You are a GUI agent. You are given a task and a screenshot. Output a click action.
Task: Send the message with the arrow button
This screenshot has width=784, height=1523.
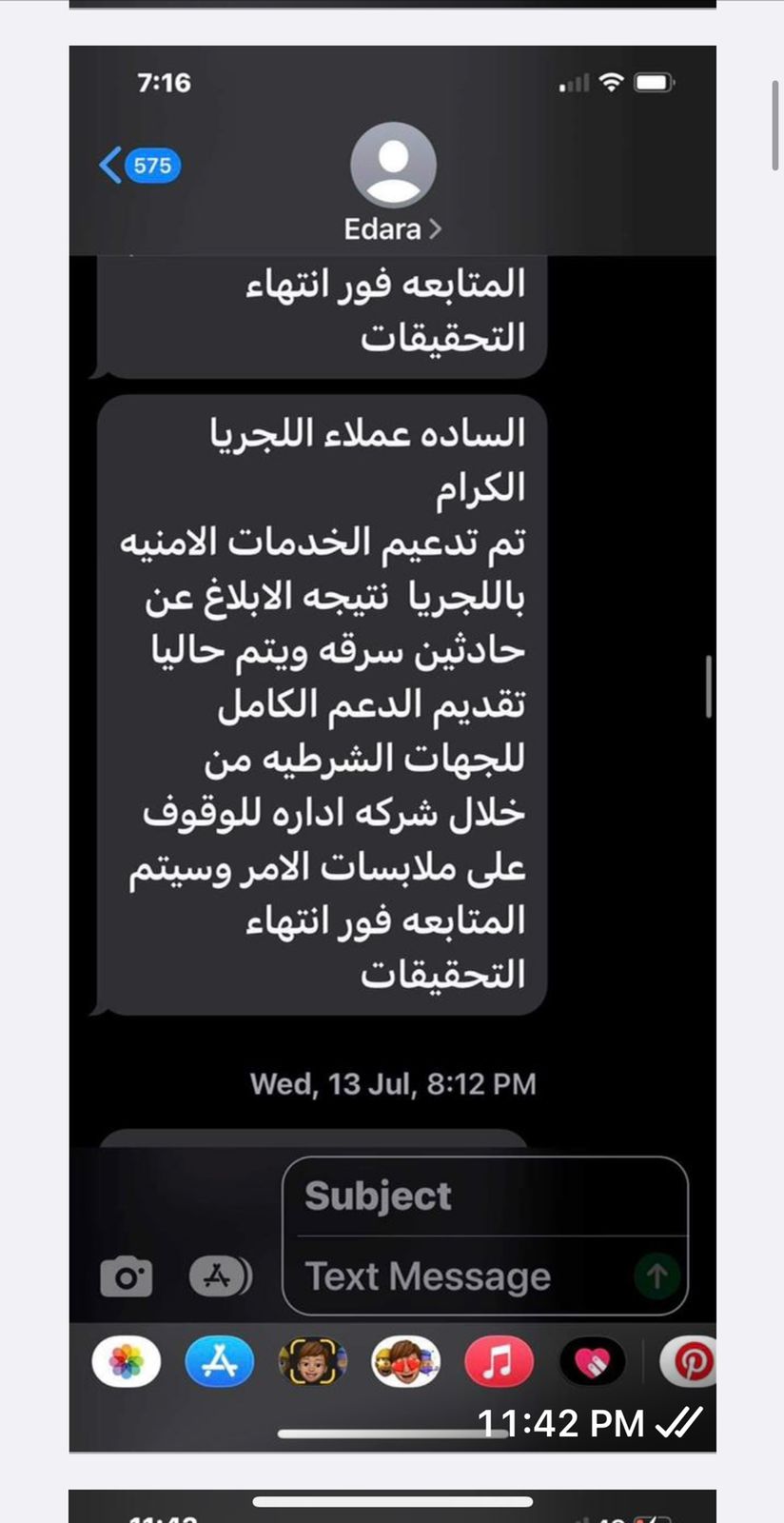click(657, 1276)
